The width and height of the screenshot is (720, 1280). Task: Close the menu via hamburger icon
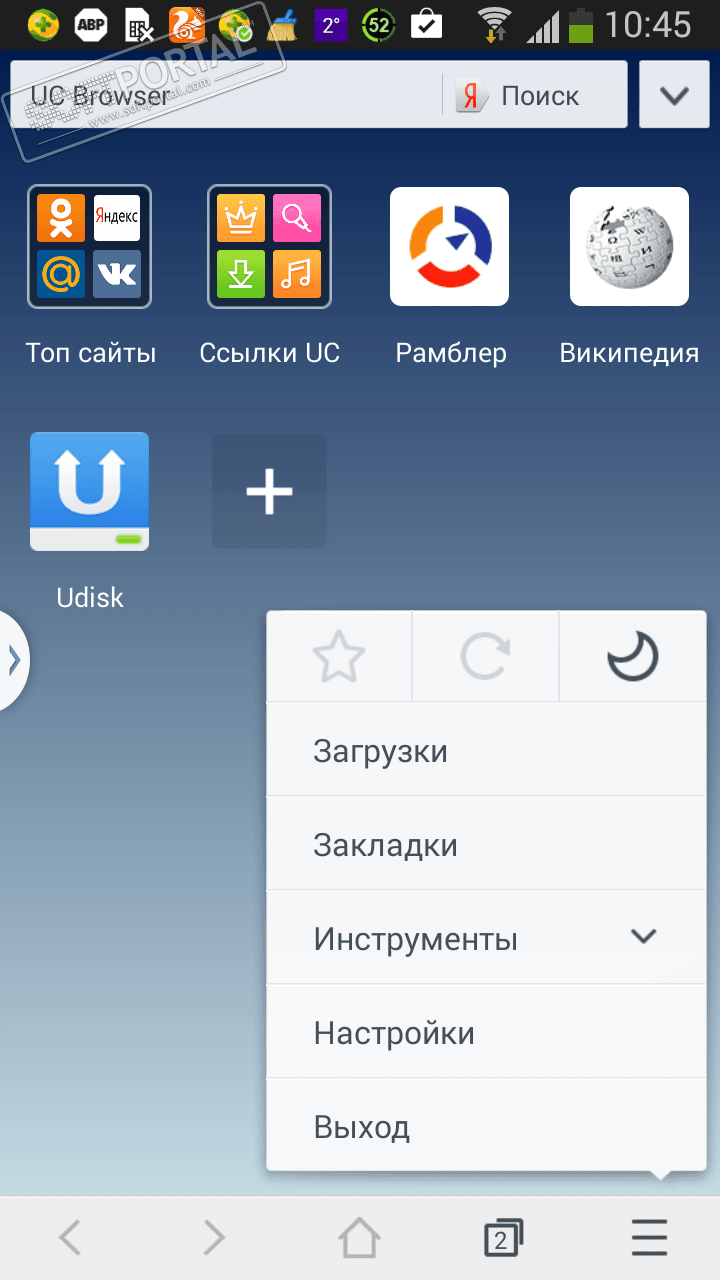pos(649,1239)
